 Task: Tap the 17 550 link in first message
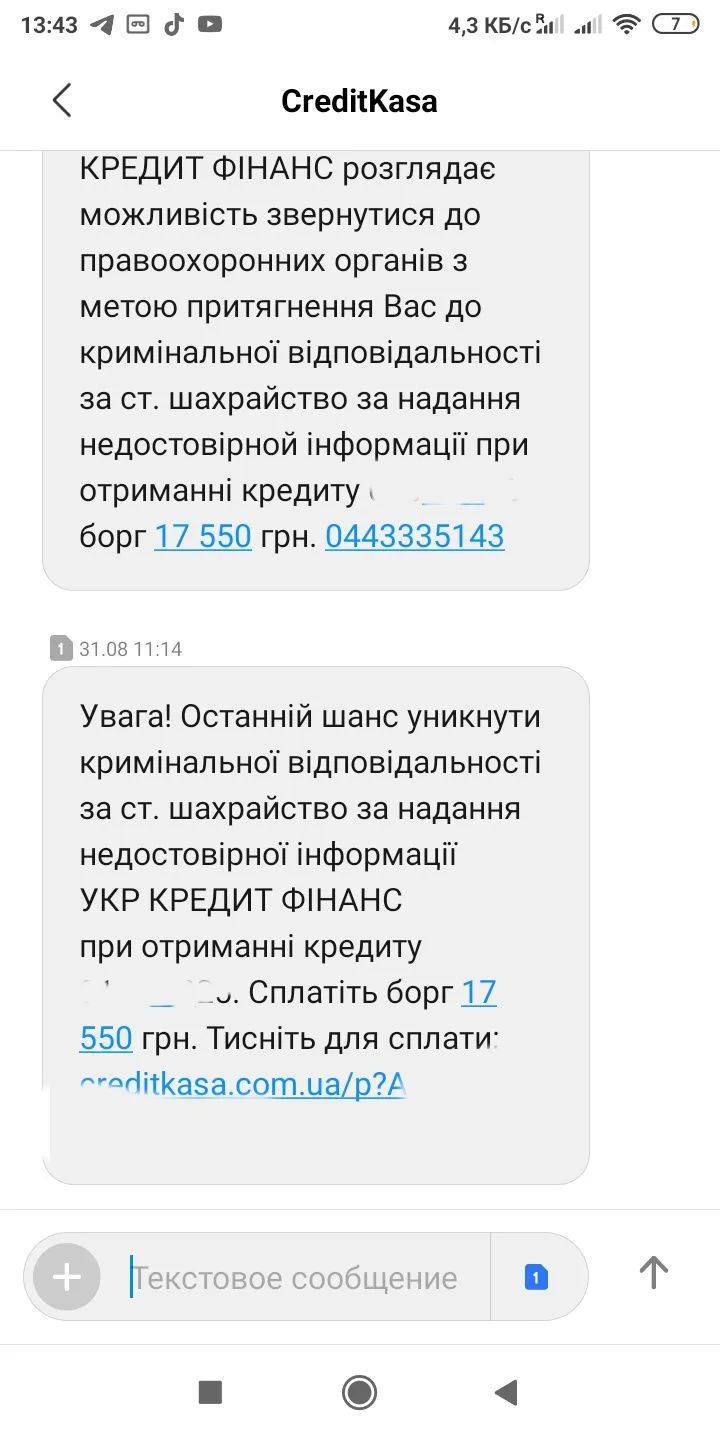coord(202,537)
